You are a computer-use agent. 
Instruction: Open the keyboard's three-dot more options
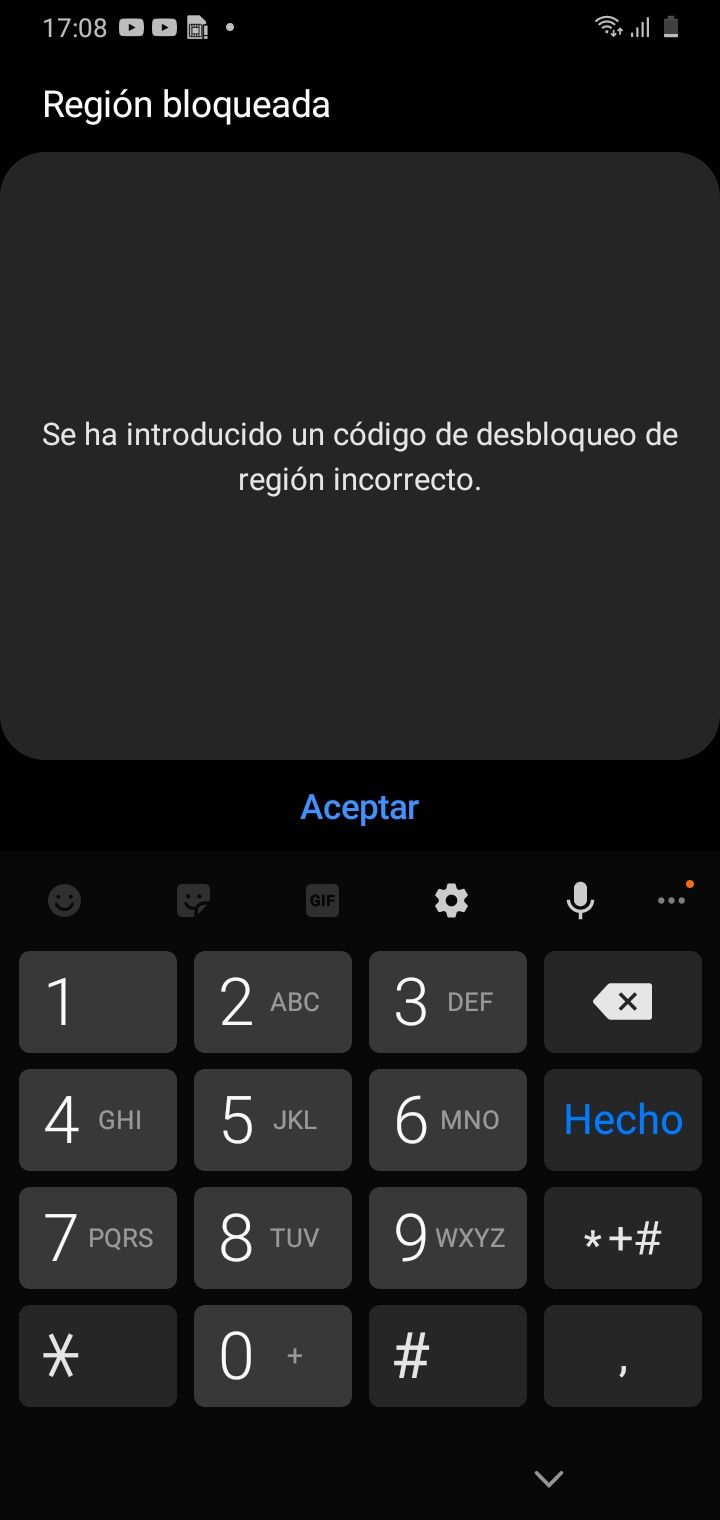[672, 900]
